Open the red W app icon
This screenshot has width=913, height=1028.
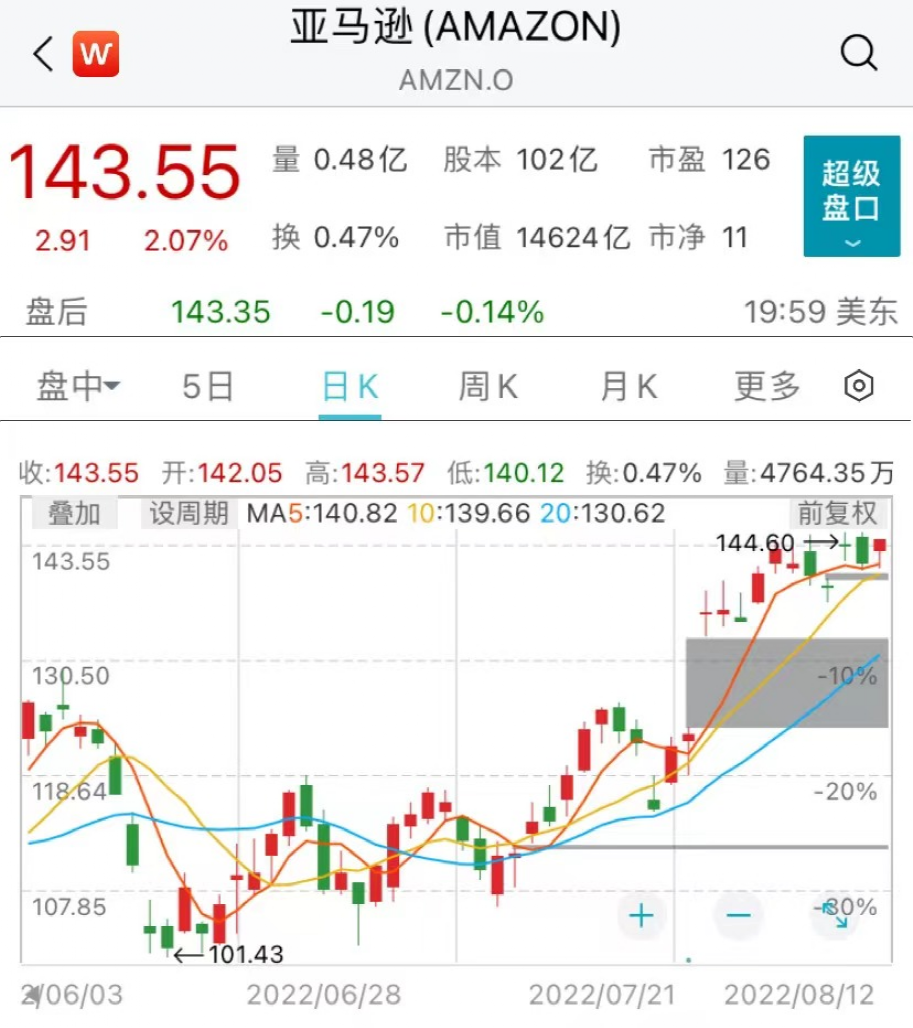(96, 54)
